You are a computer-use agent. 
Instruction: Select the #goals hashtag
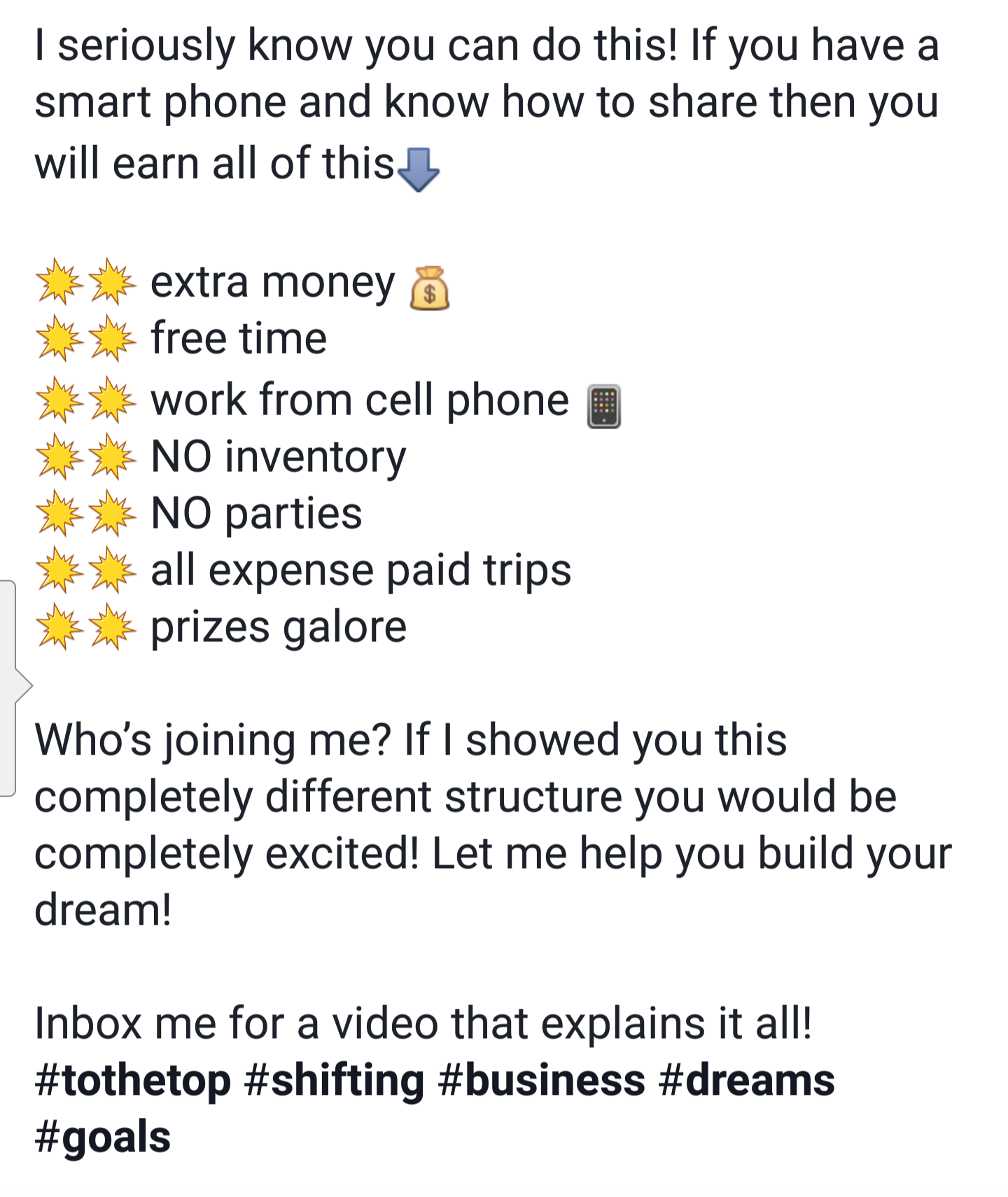pos(102,1137)
